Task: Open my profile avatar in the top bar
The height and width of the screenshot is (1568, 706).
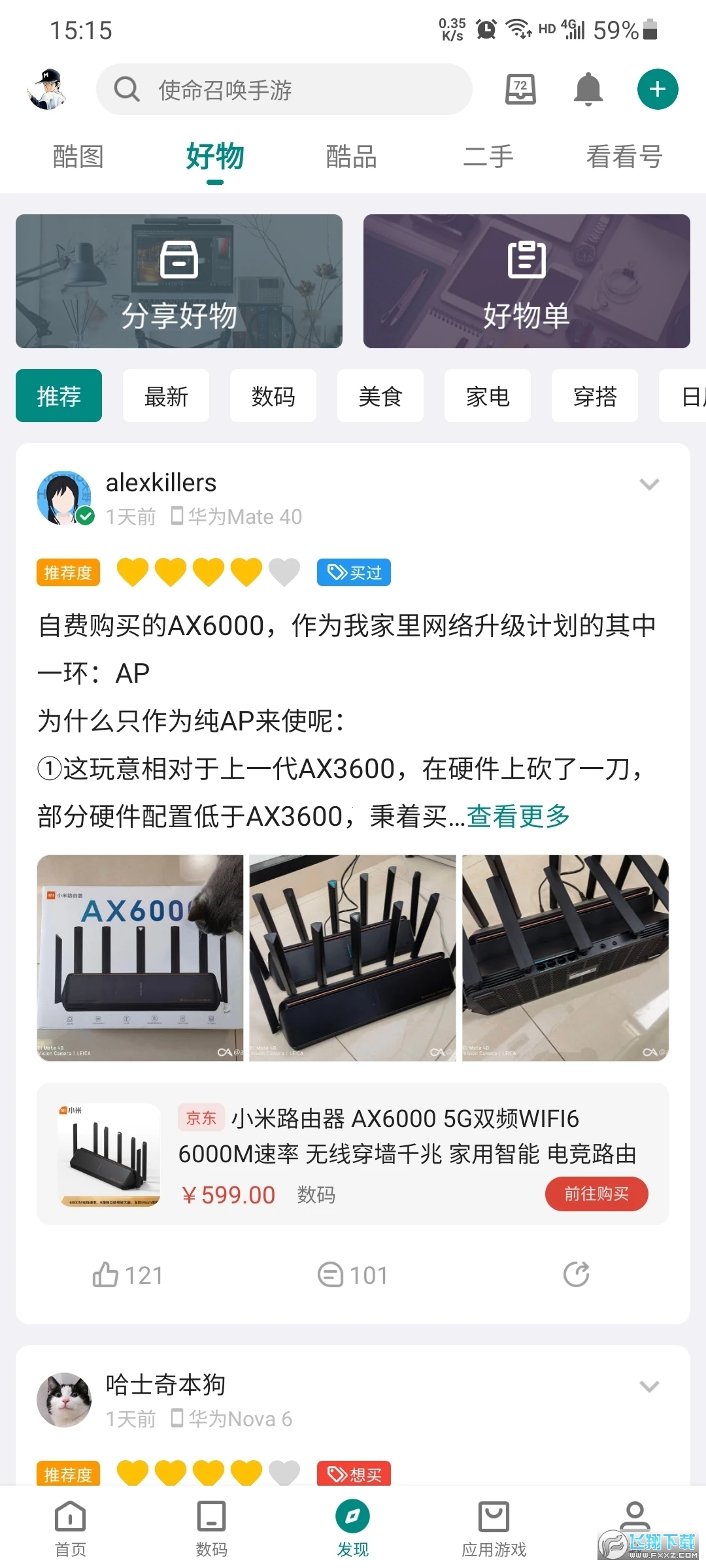Action: [x=46, y=90]
